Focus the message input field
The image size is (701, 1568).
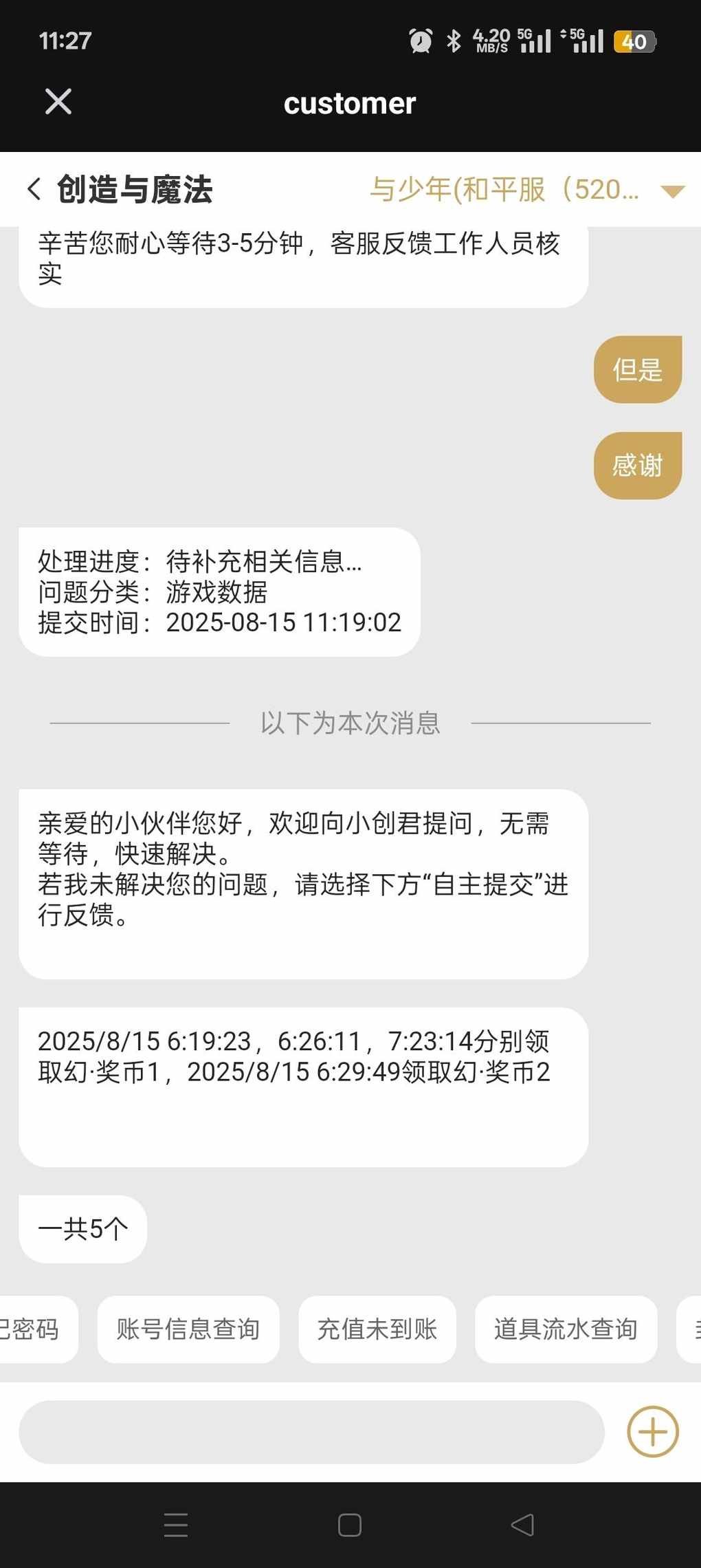[x=311, y=1432]
